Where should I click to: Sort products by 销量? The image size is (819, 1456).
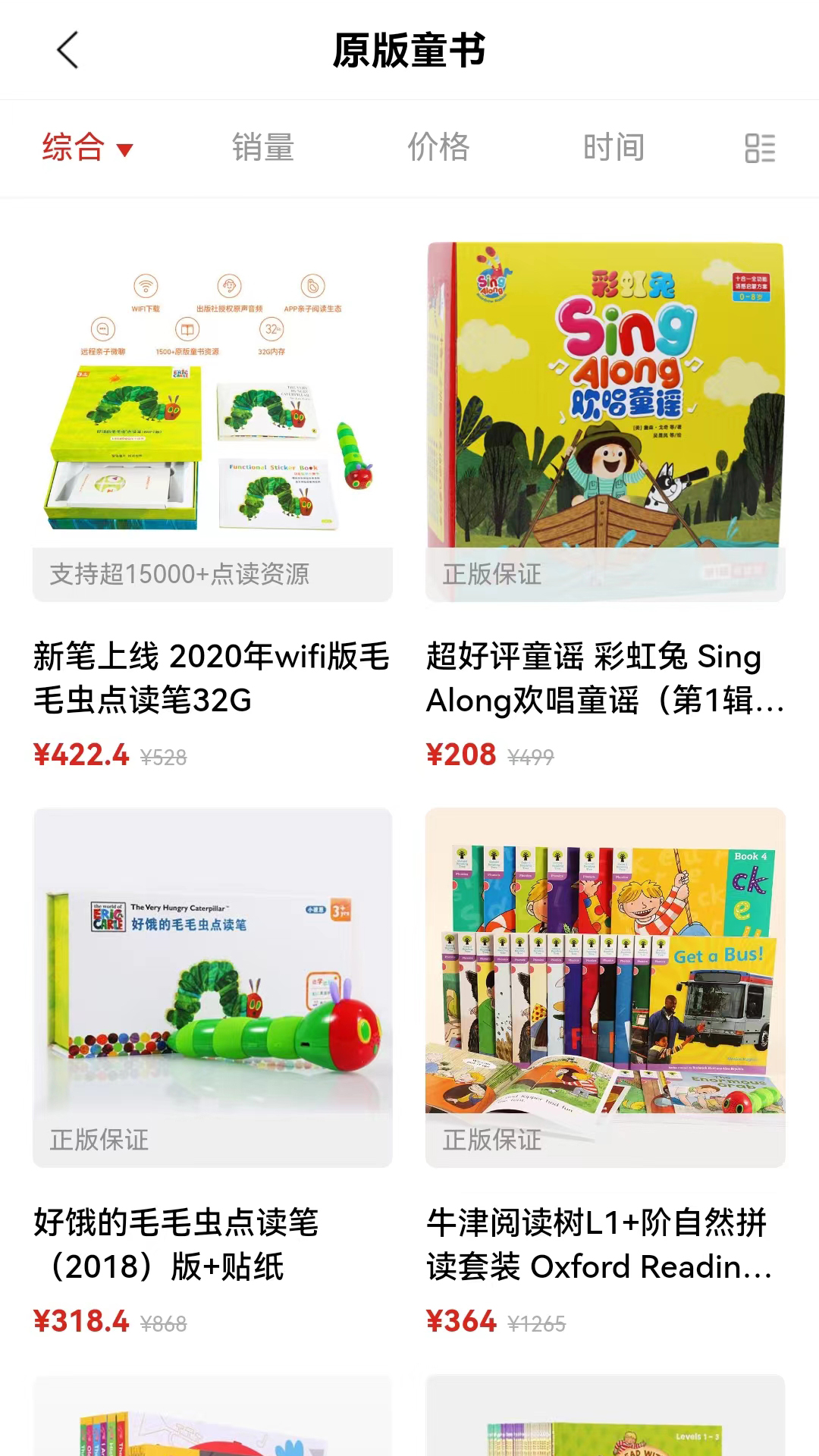point(263,148)
